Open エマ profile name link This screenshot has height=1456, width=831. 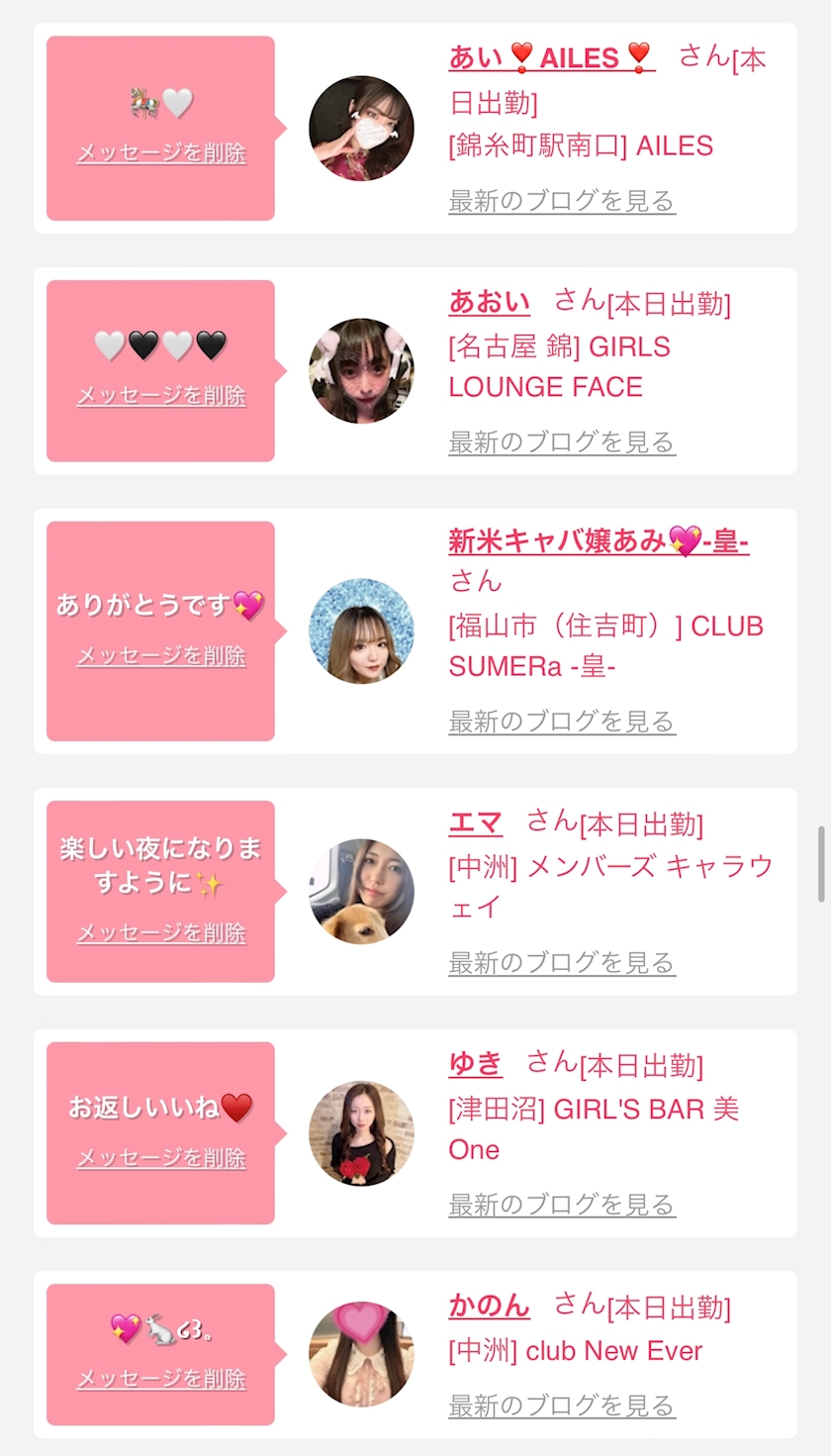pos(476,822)
